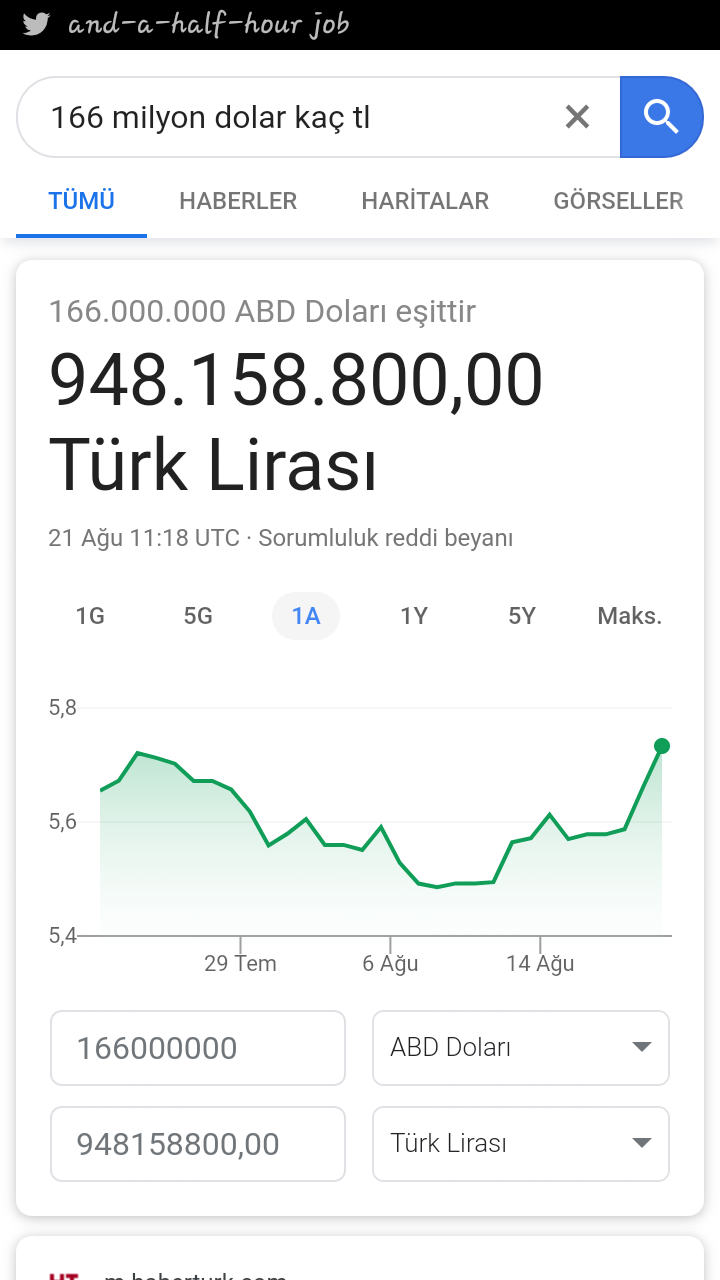Switch to the HABERLER tab

tap(238, 201)
